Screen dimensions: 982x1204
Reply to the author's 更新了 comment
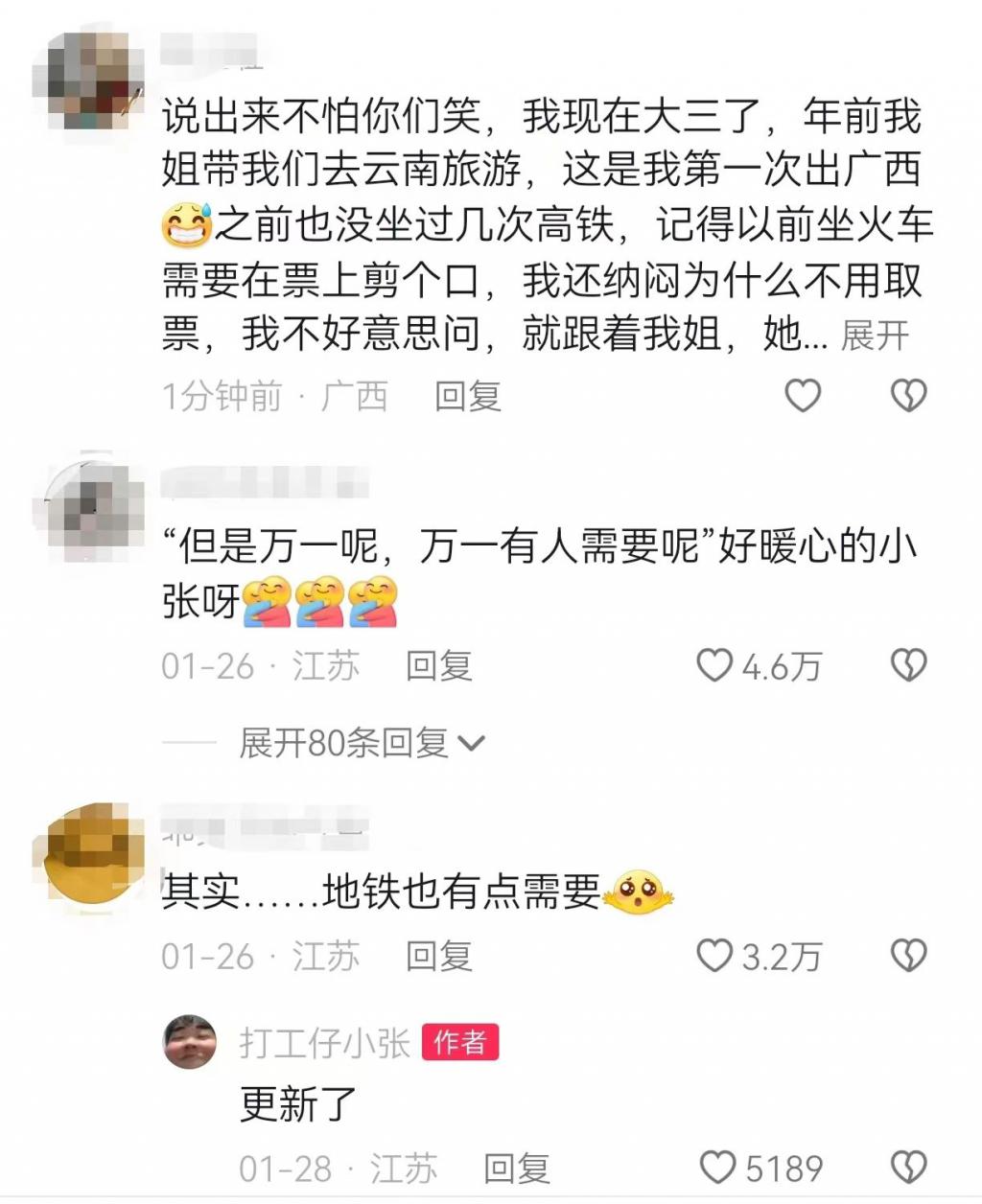point(517,1169)
